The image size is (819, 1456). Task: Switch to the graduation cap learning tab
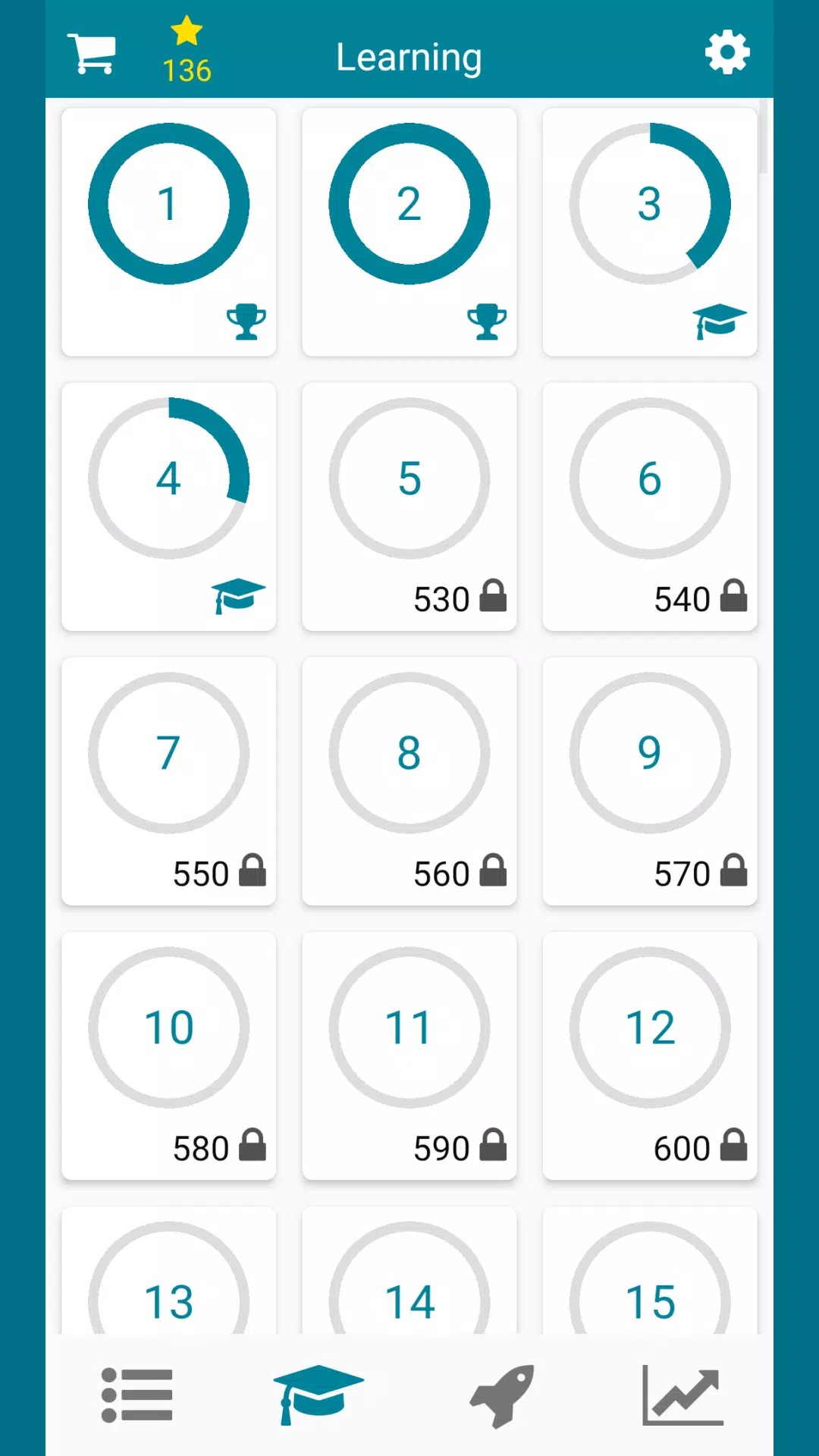tap(318, 1395)
